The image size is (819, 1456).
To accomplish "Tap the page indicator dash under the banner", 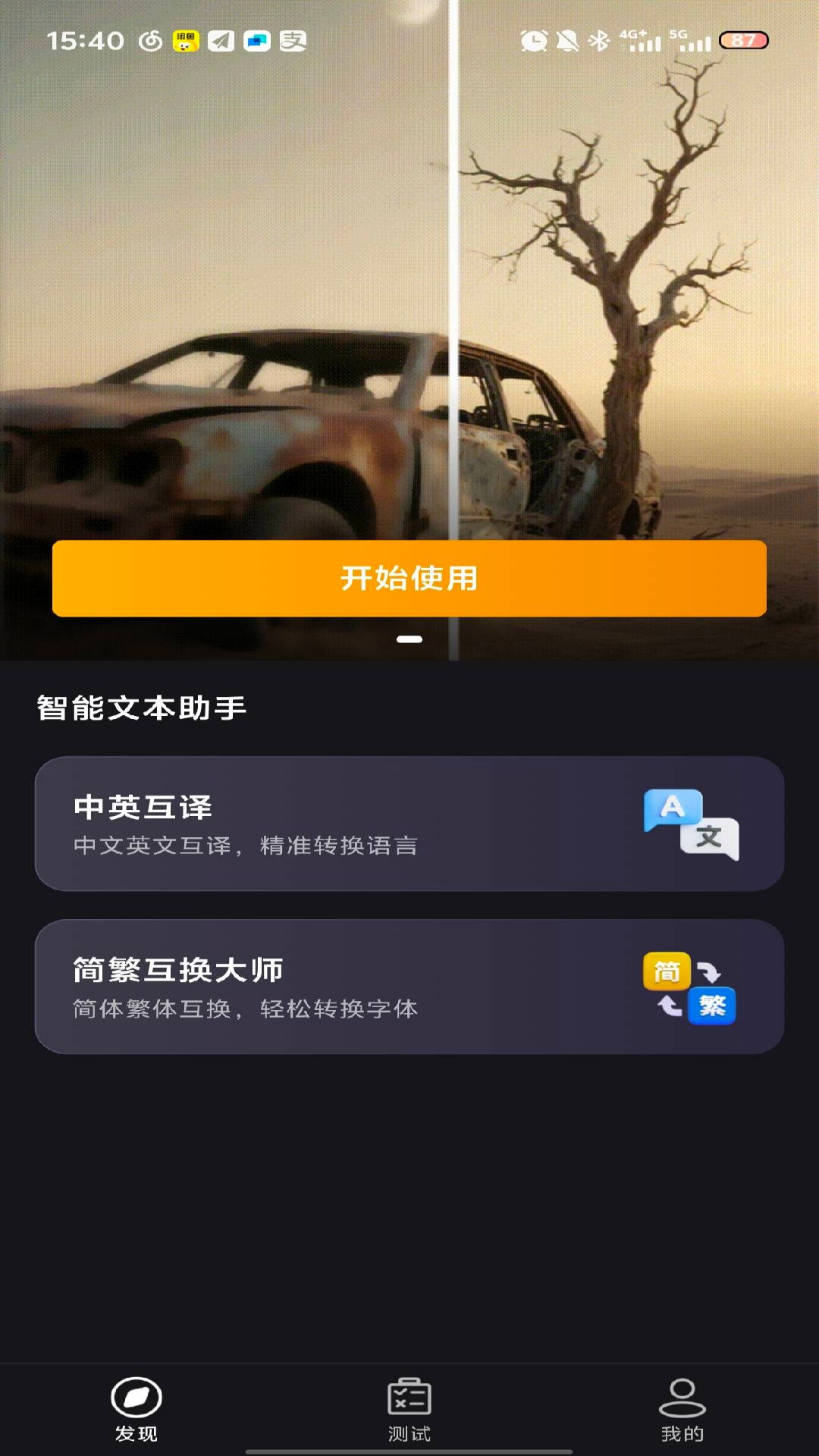I will point(409,639).
